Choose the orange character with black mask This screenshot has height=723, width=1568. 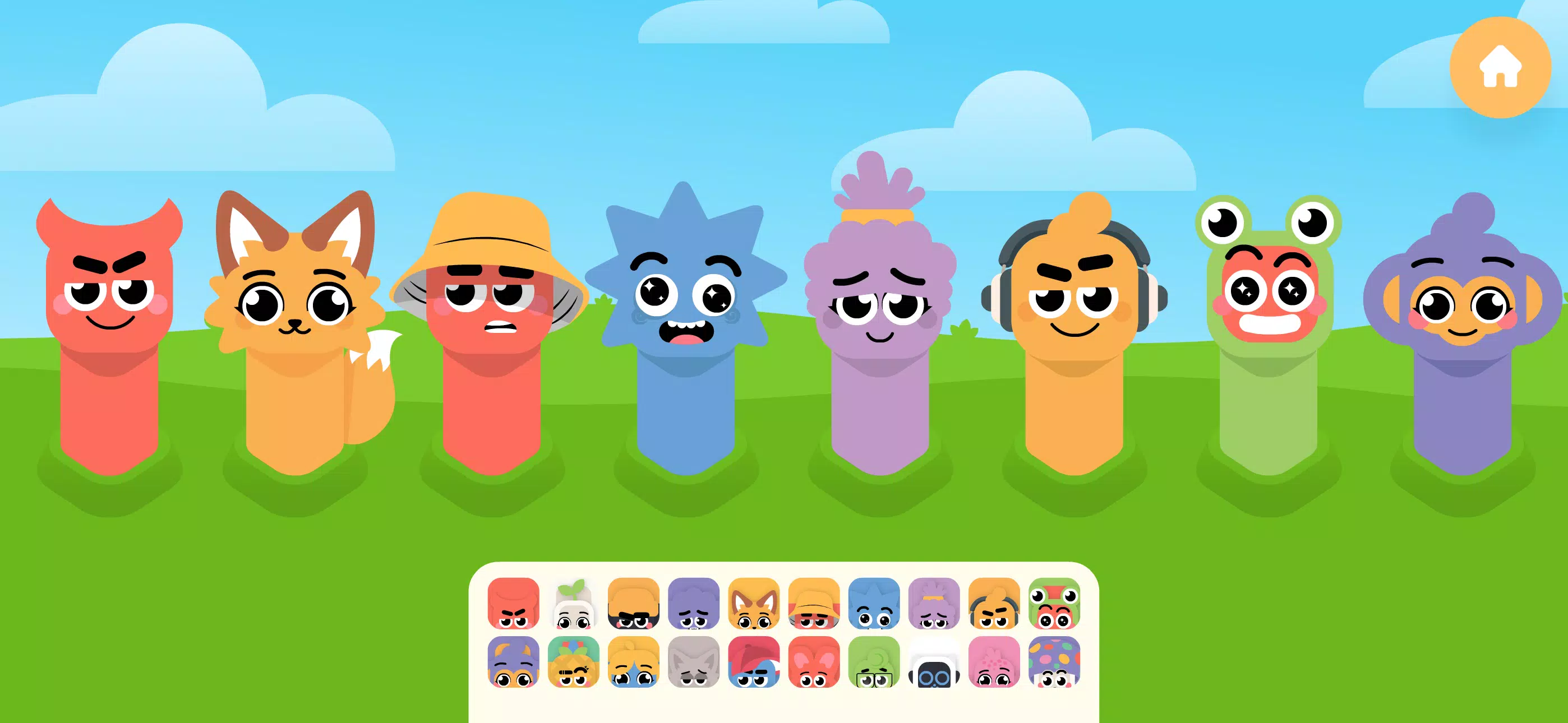click(633, 604)
